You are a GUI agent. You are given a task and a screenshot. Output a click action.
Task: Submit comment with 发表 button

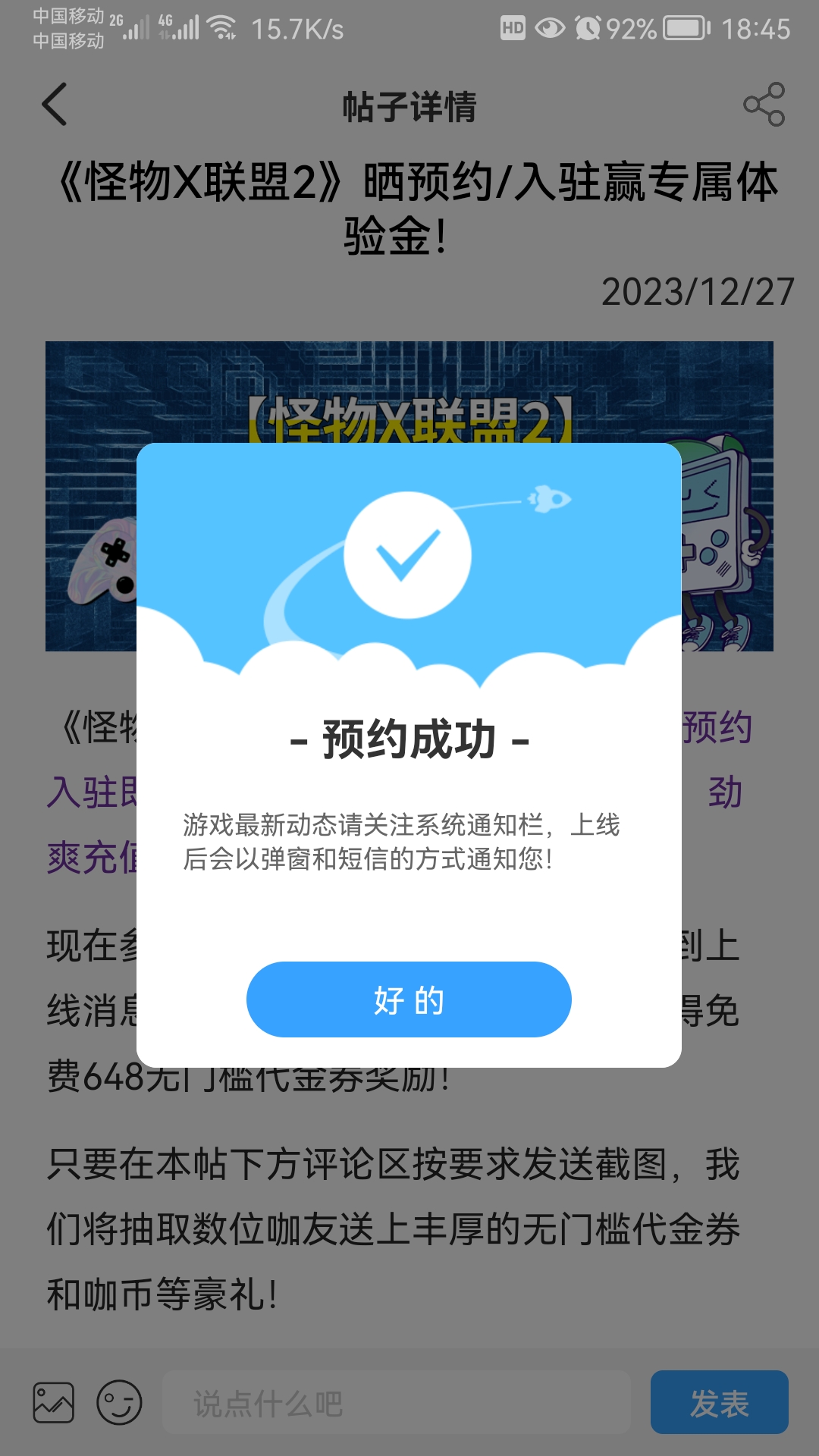[x=719, y=1402]
